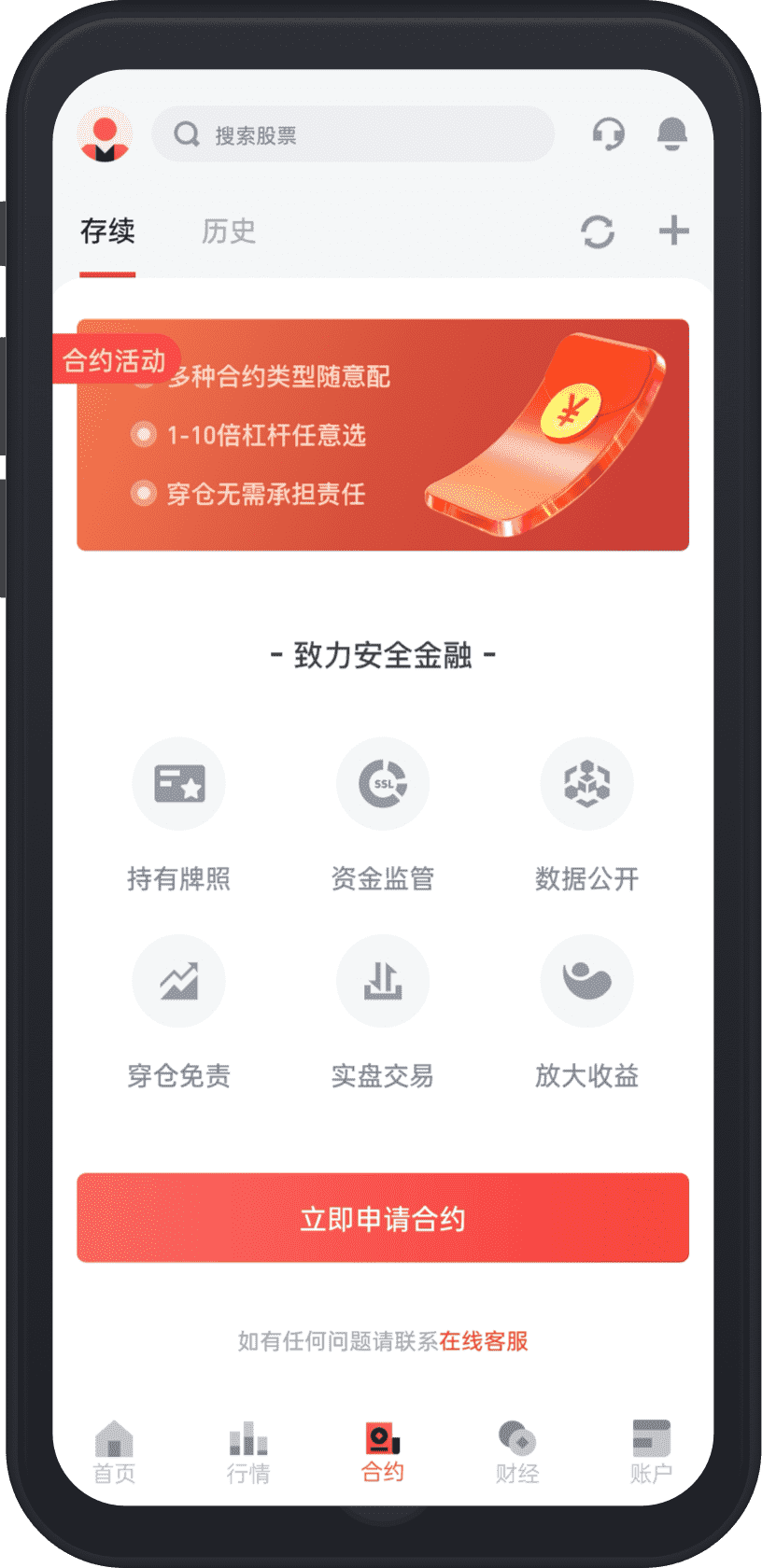
Task: Go to the 首页 tab
Action: tap(114, 1452)
